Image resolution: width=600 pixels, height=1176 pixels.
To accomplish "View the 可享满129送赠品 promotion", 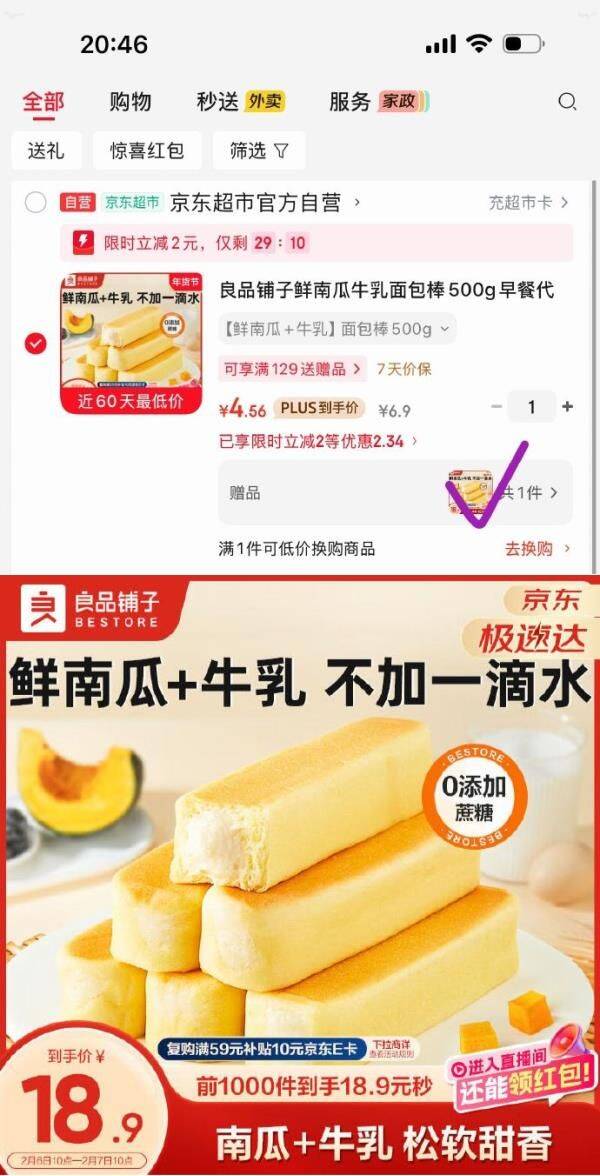I will click(x=292, y=368).
